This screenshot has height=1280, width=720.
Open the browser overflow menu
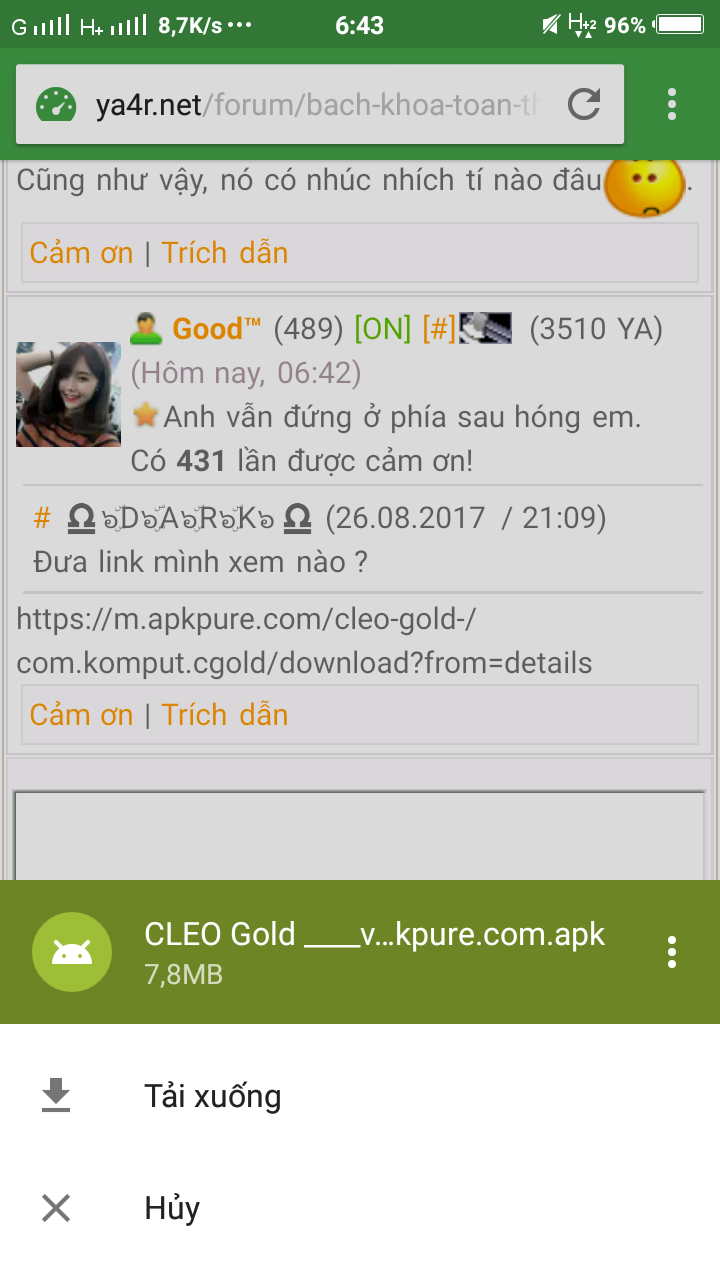(672, 104)
